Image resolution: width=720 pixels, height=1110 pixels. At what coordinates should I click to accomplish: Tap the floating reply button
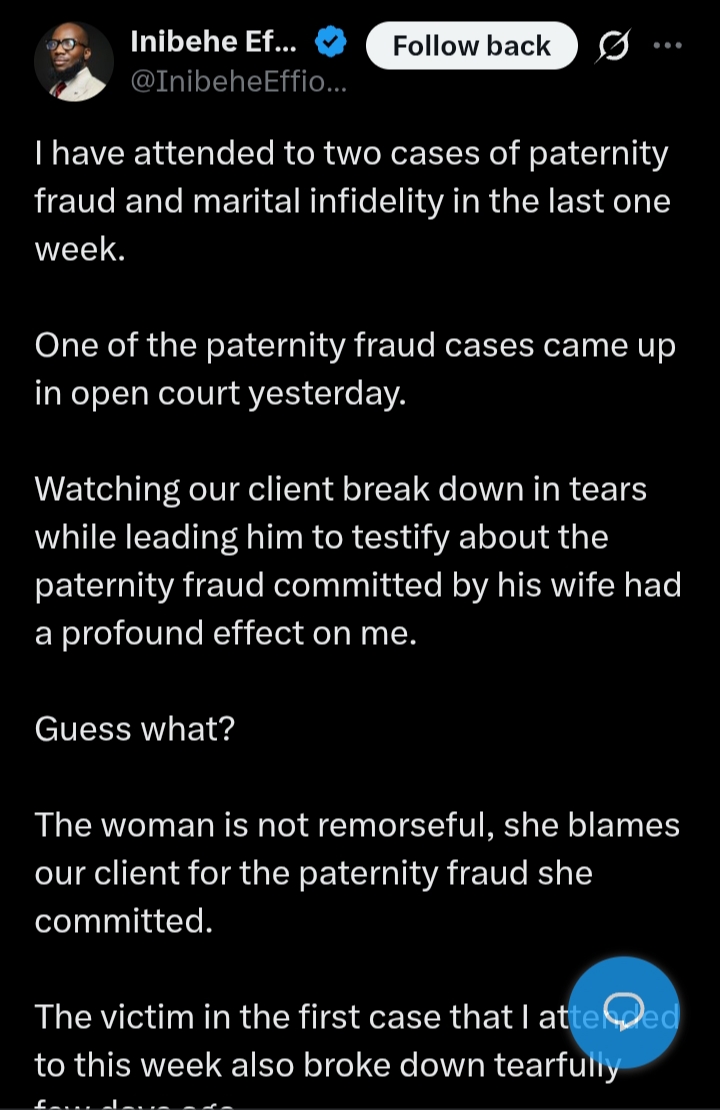(x=624, y=1010)
